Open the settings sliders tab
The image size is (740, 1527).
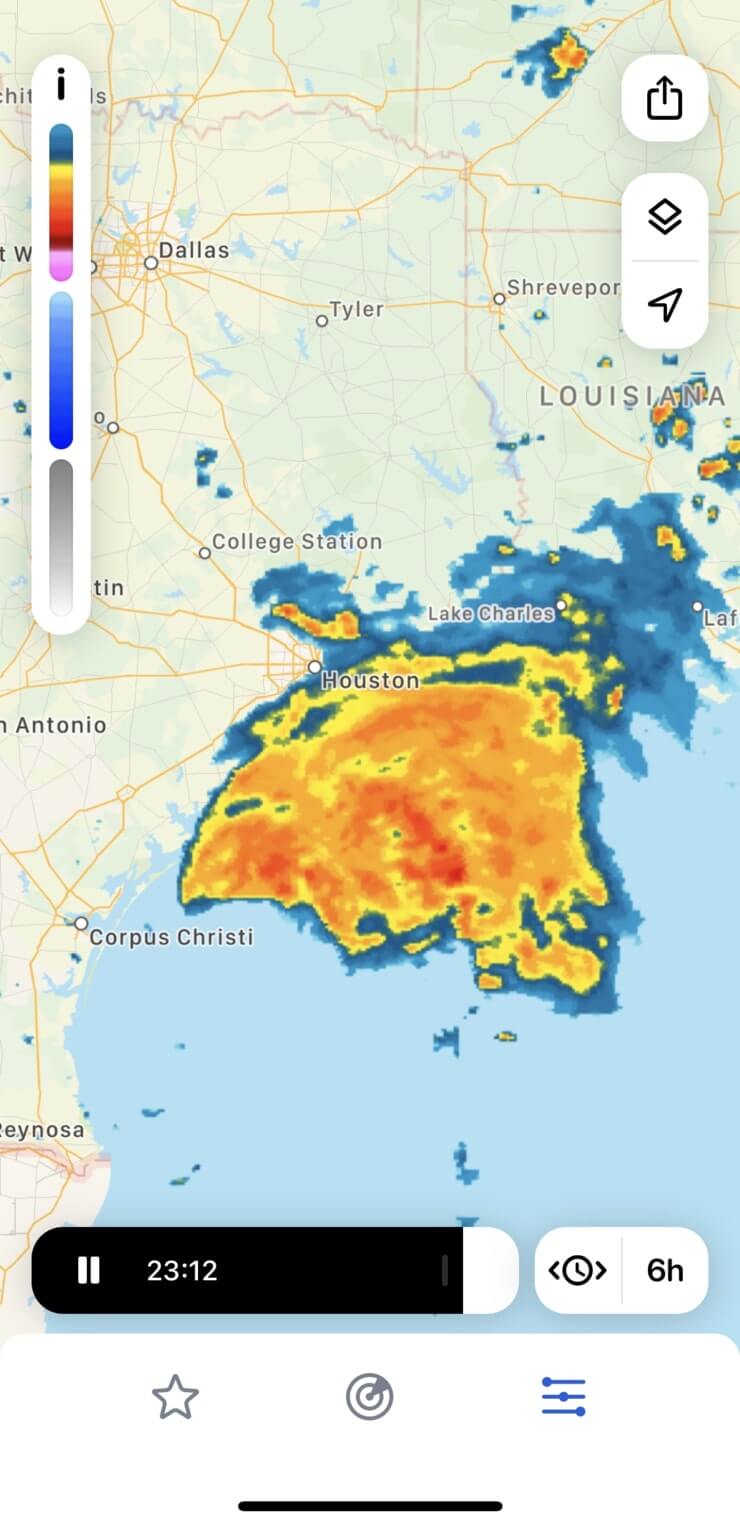pos(563,1396)
